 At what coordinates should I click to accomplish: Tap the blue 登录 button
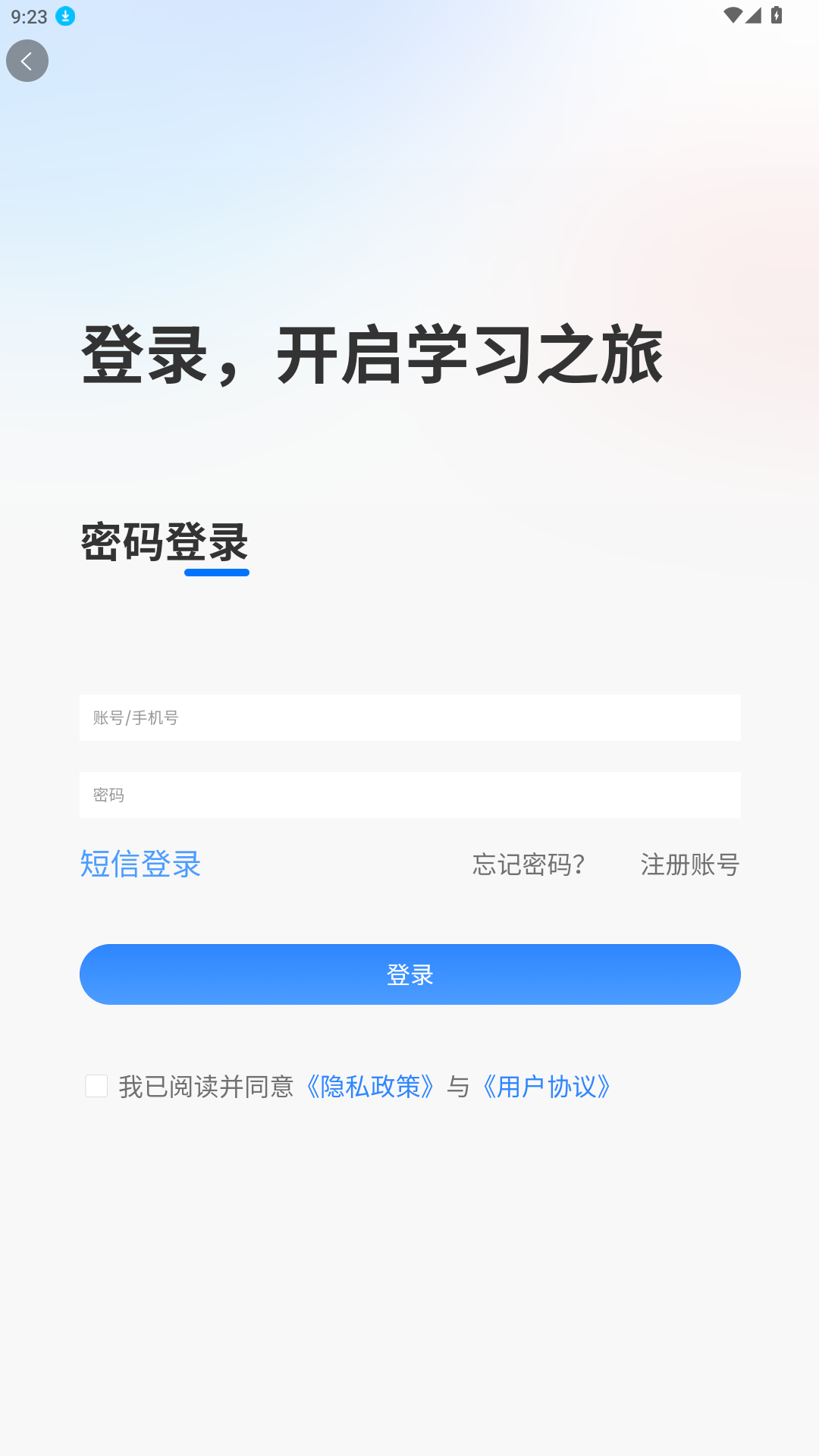pos(409,974)
